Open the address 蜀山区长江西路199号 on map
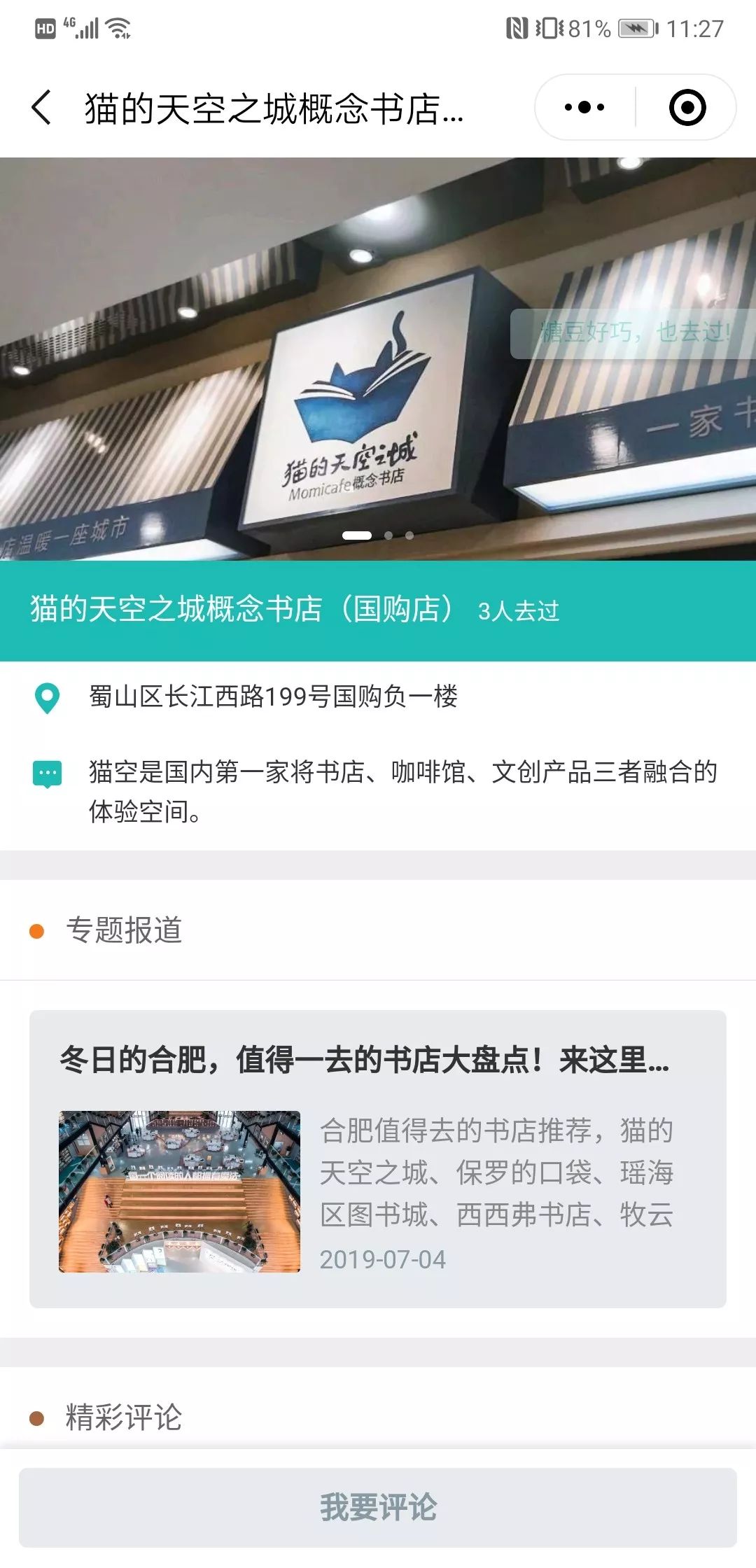This screenshot has height=1568, width=756. coord(273,697)
